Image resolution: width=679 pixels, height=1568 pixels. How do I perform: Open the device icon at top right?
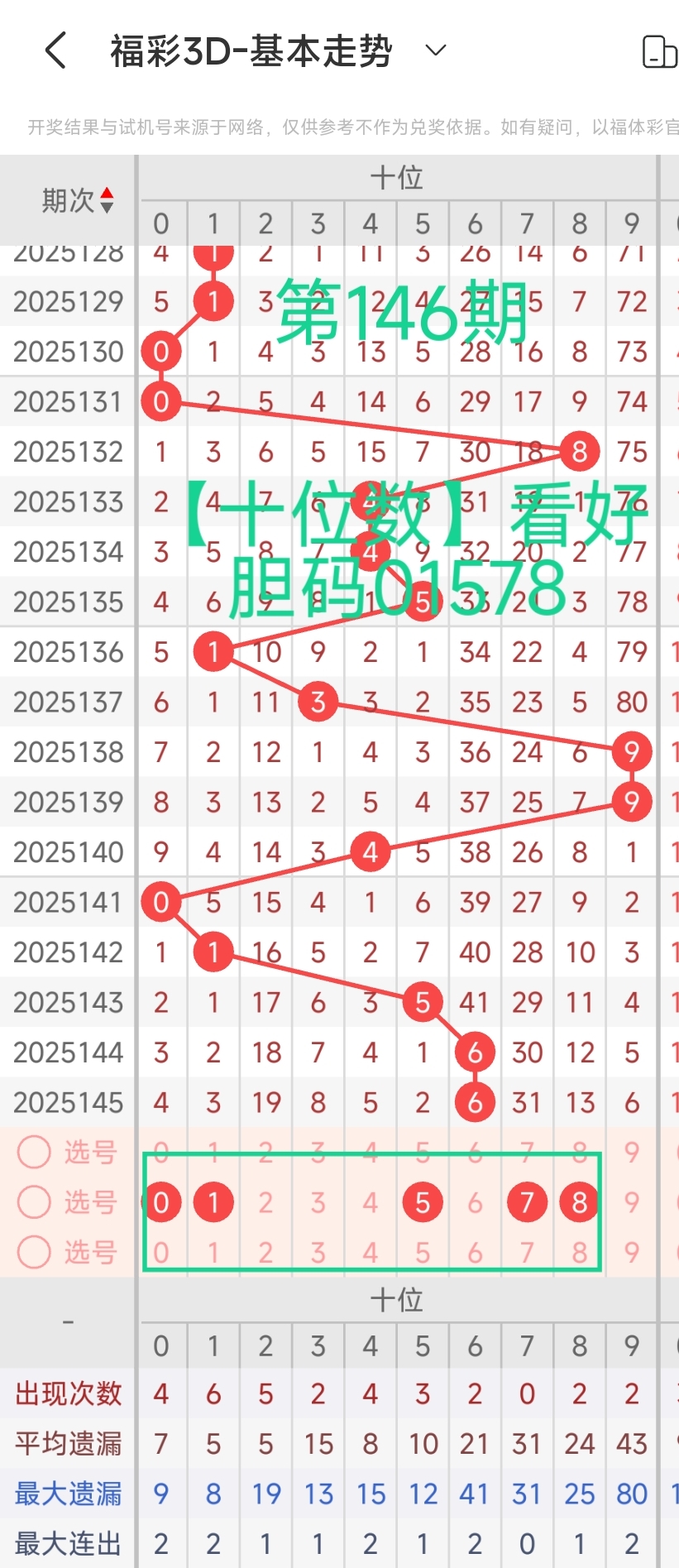tap(659, 51)
